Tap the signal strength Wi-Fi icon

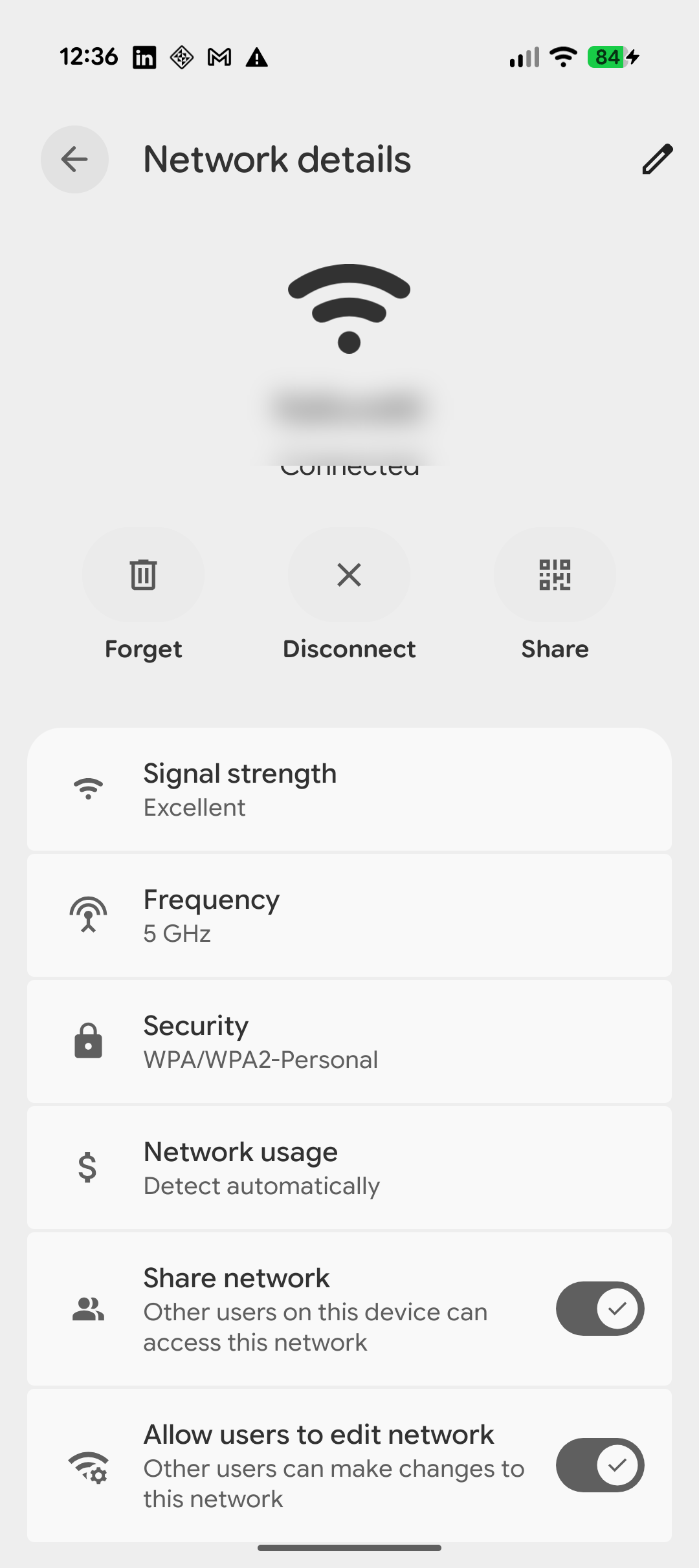[x=89, y=789]
